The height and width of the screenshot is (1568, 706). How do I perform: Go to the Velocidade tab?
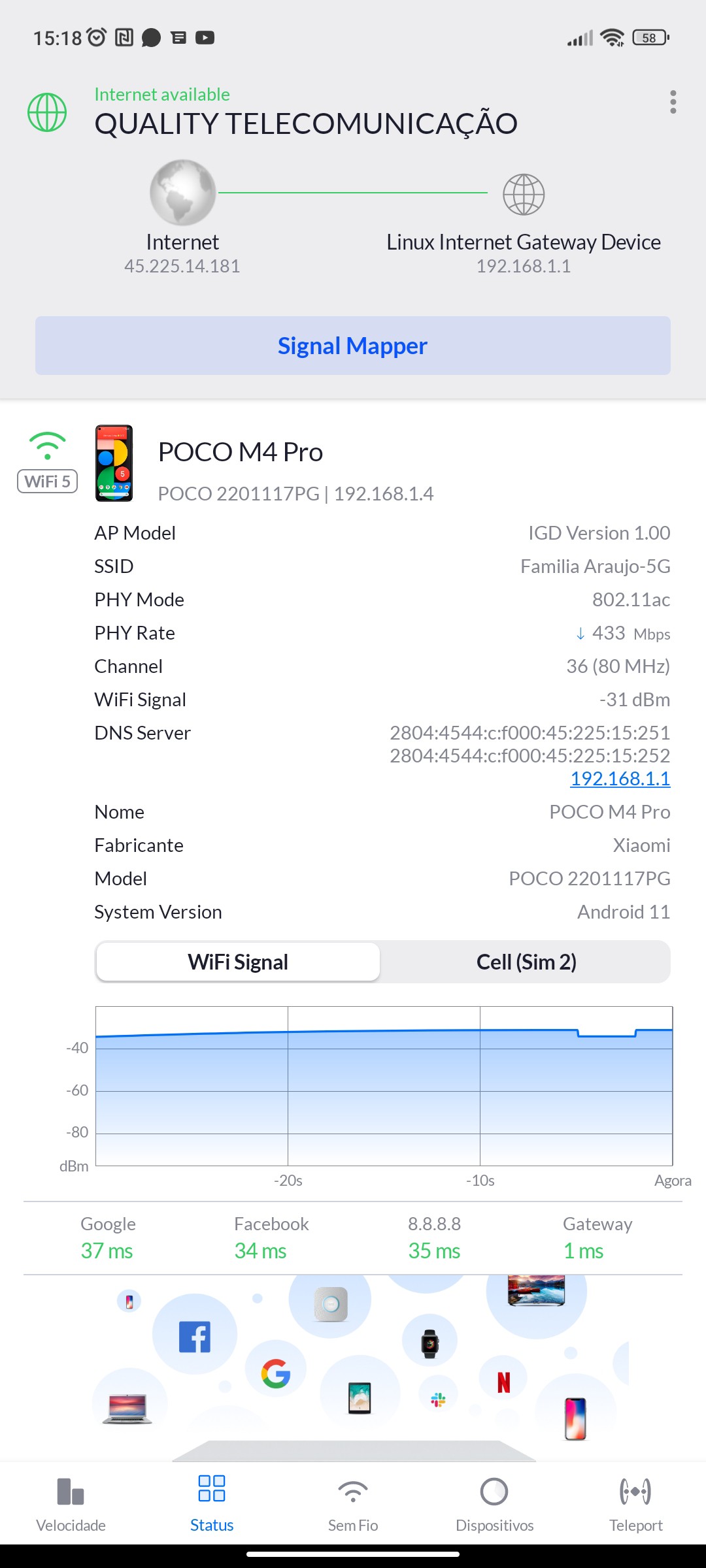click(x=71, y=1504)
